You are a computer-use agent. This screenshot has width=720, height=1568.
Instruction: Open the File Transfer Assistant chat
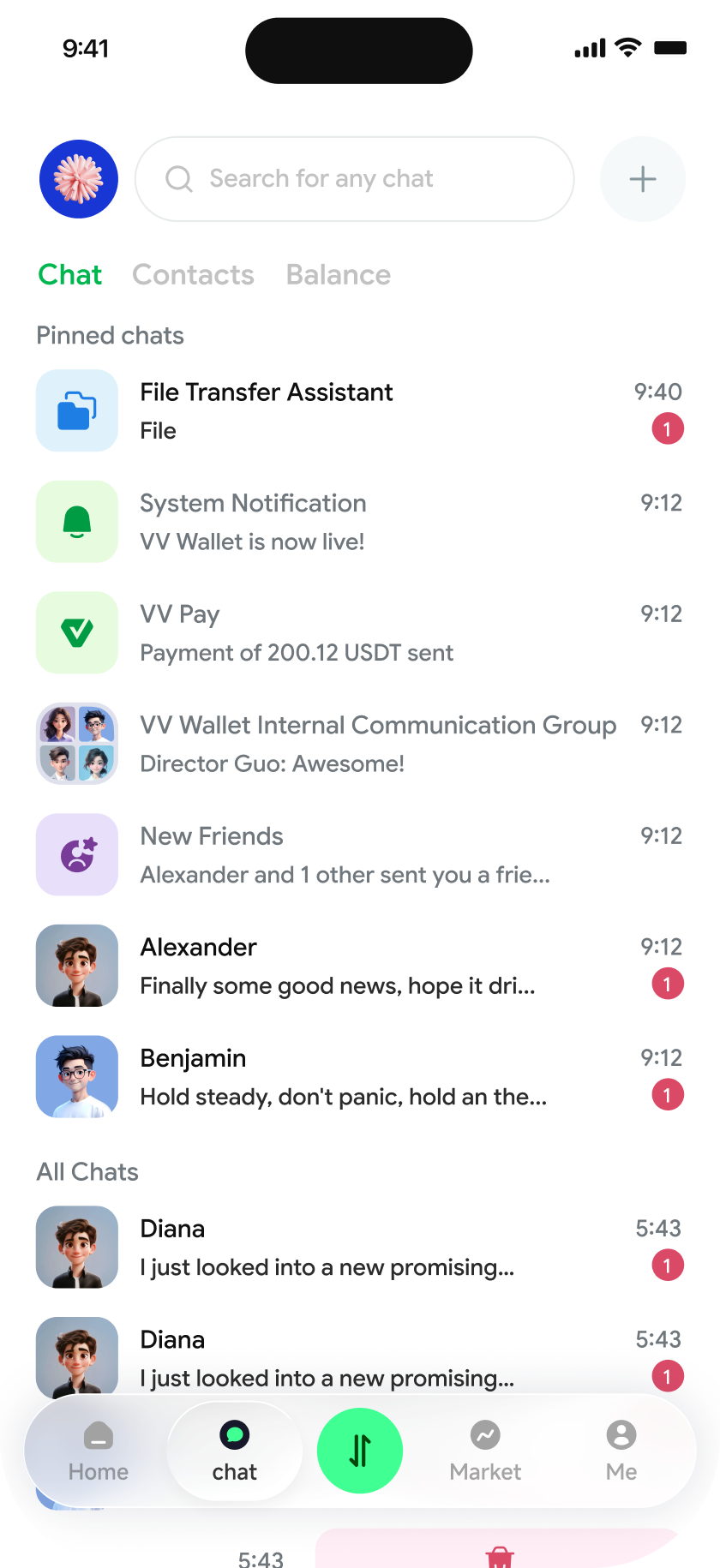tap(360, 410)
